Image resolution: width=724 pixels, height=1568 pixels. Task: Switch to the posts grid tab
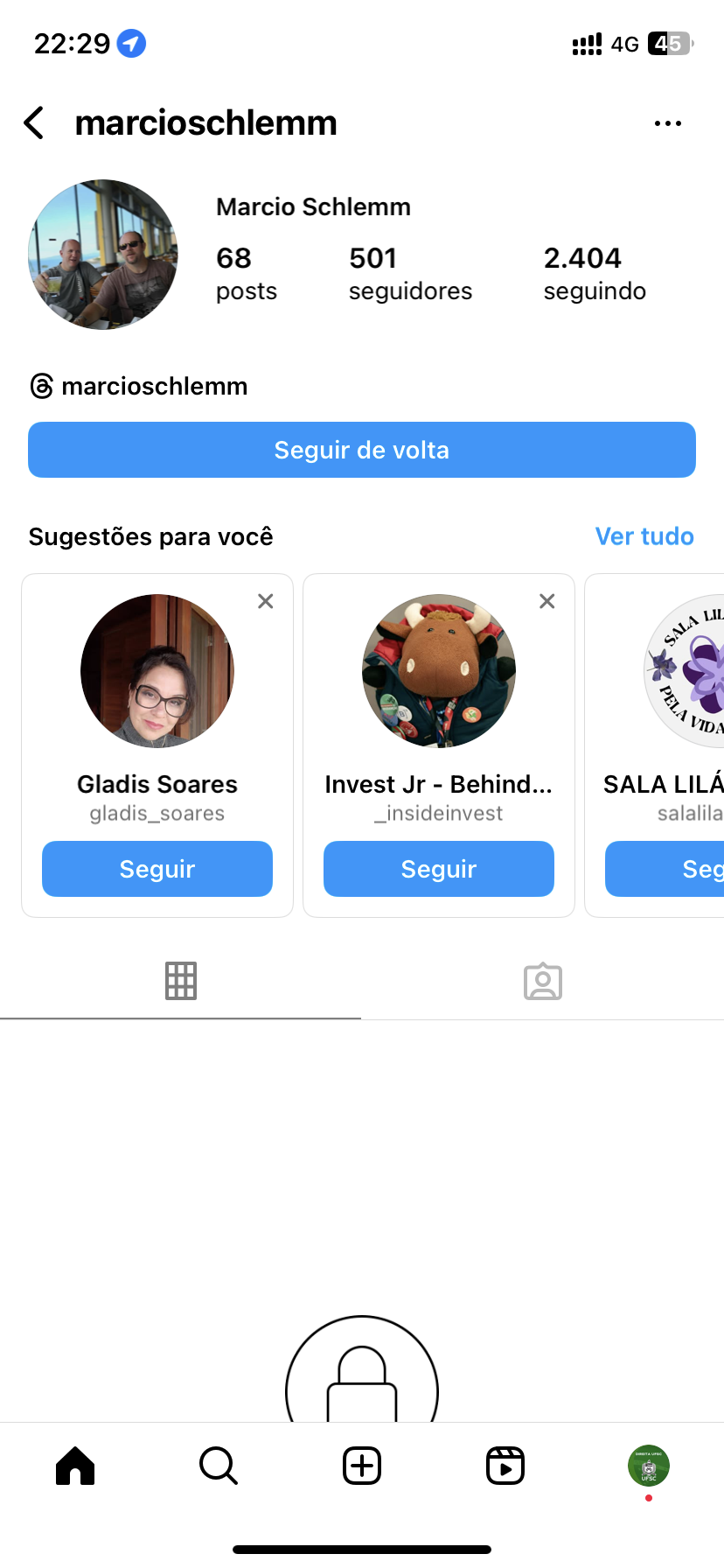tap(181, 981)
